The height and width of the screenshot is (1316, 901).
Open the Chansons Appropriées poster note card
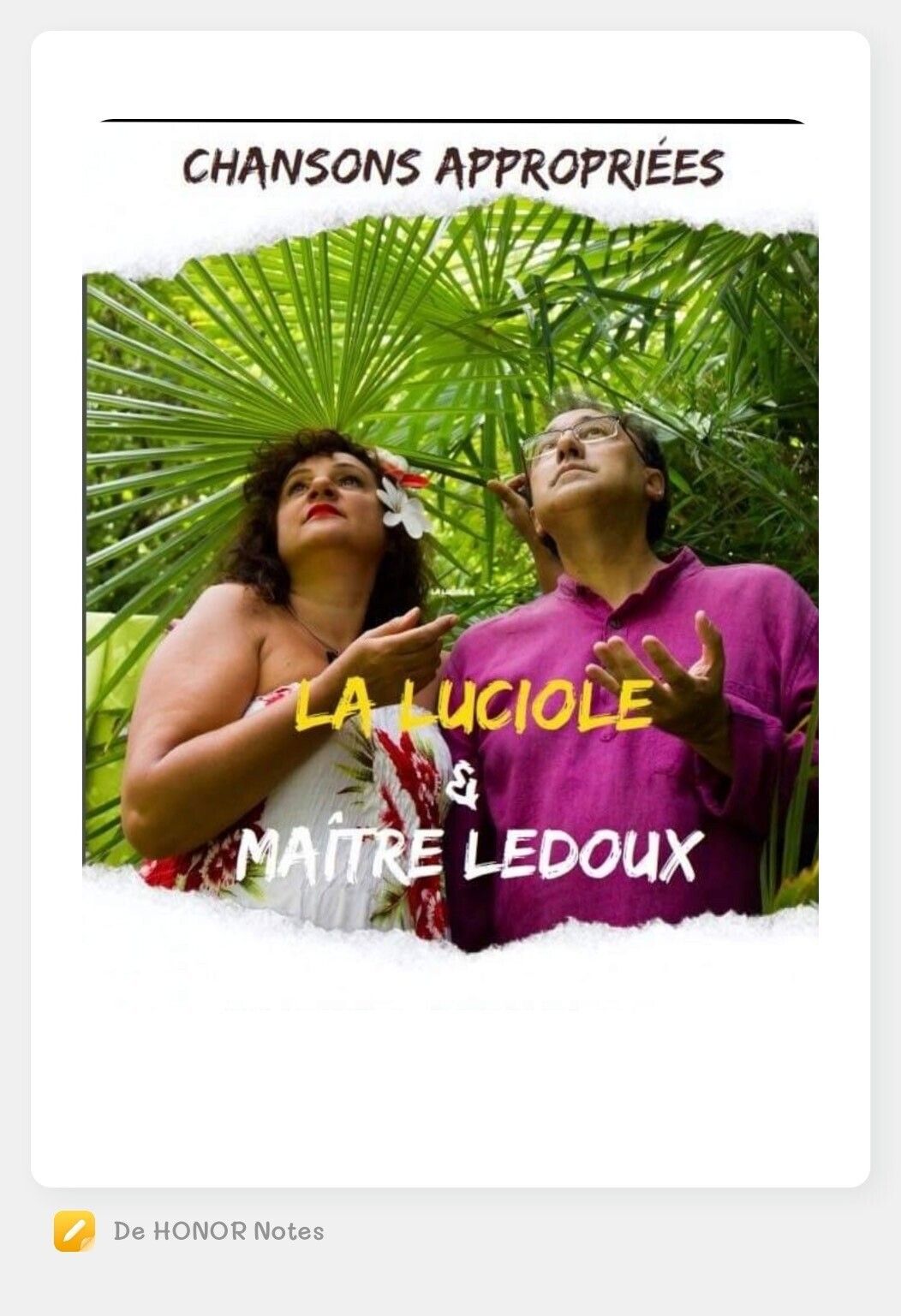click(450, 609)
